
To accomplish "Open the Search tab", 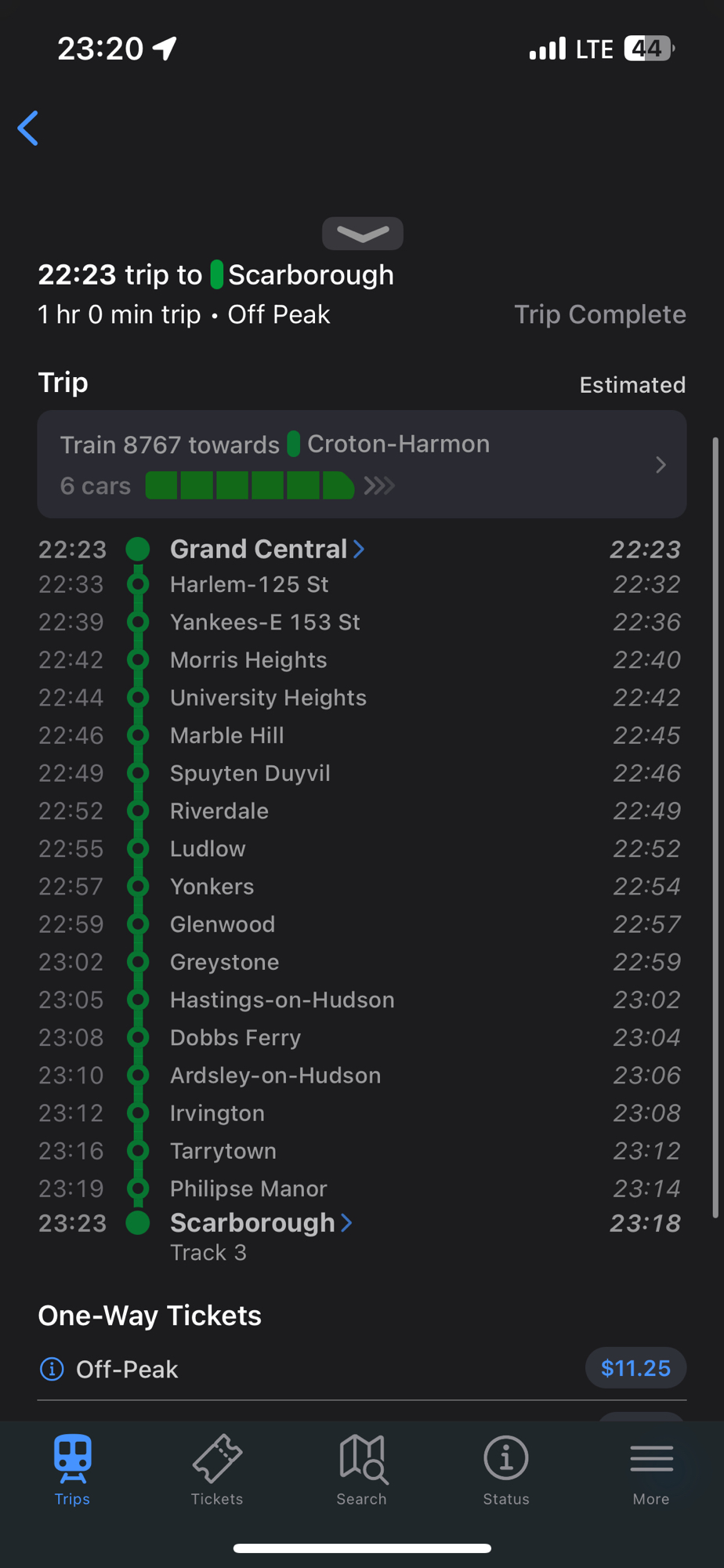I will (x=362, y=1470).
